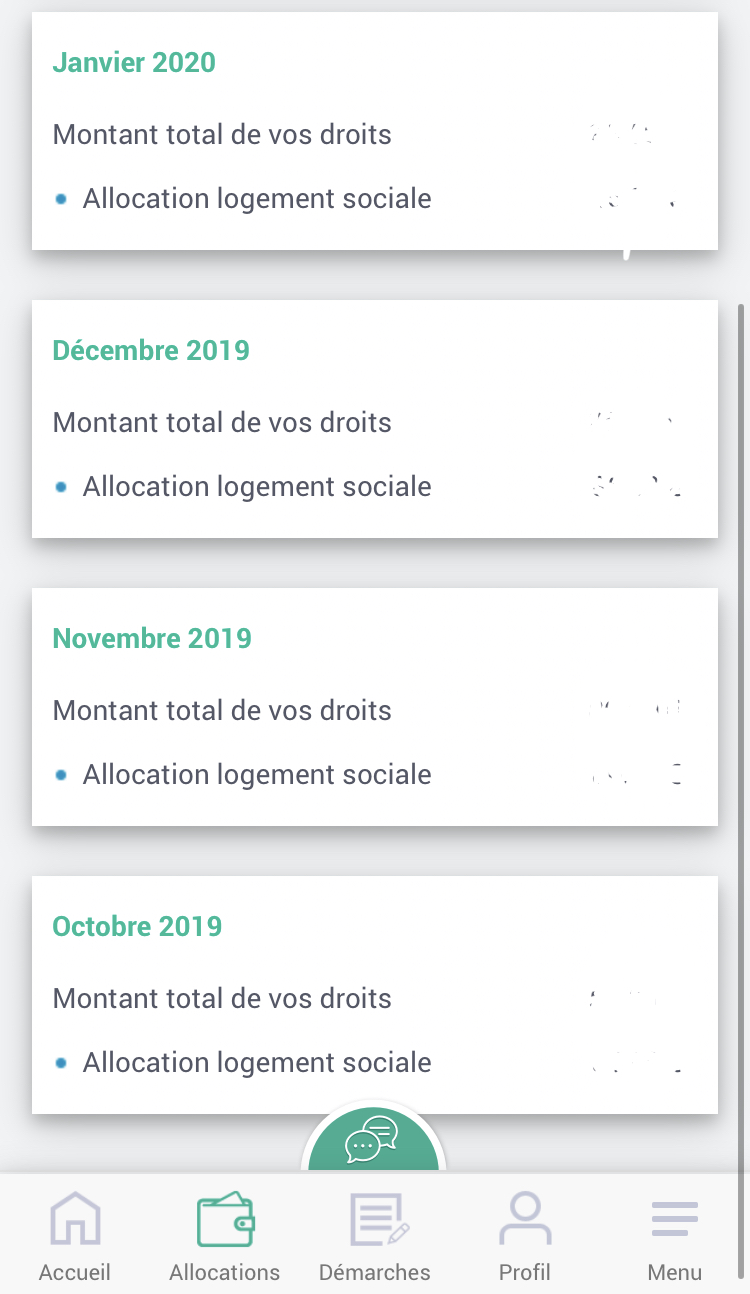Go to the Accueil home tab

75,1235
